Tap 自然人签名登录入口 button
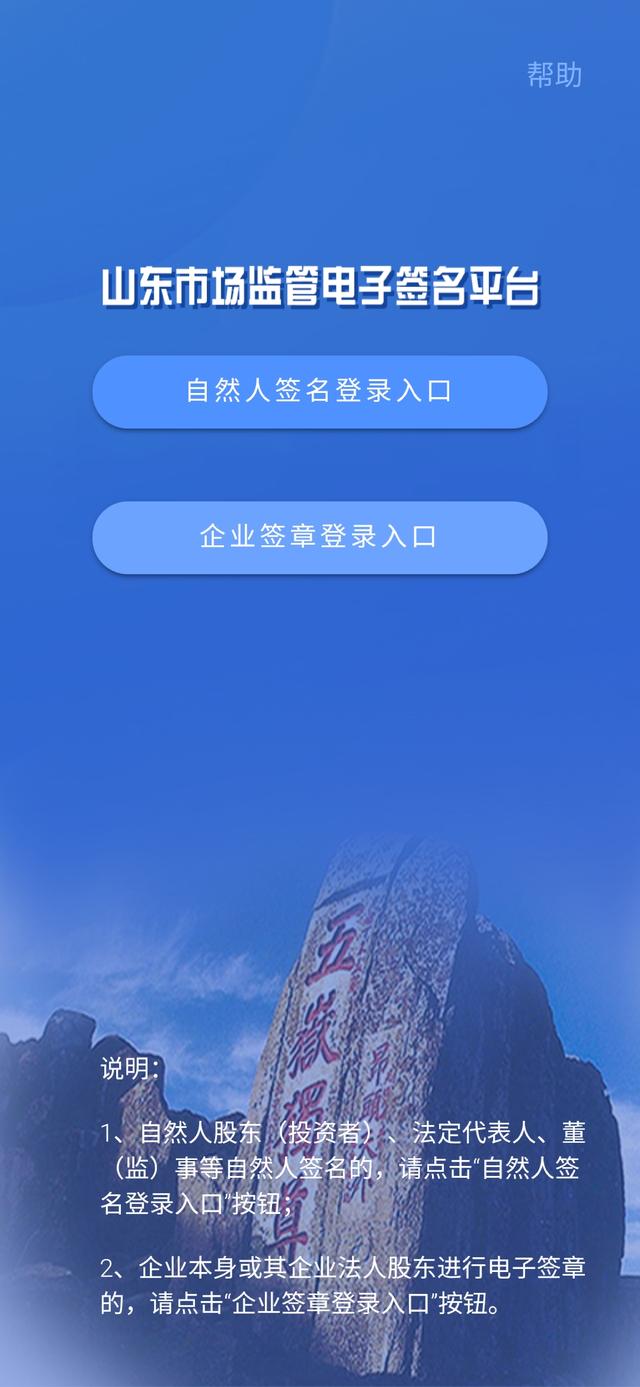640x1387 pixels. click(x=320, y=391)
